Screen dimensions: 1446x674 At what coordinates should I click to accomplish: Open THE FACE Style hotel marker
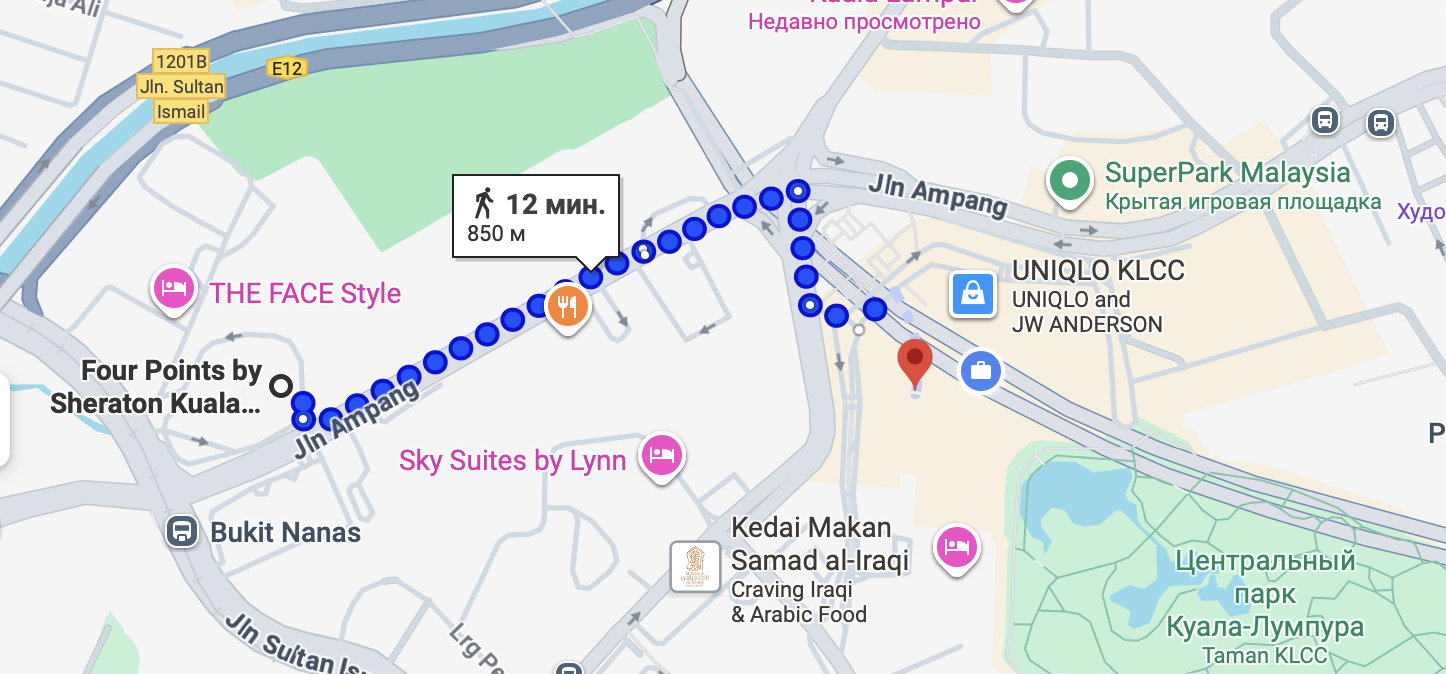click(175, 288)
